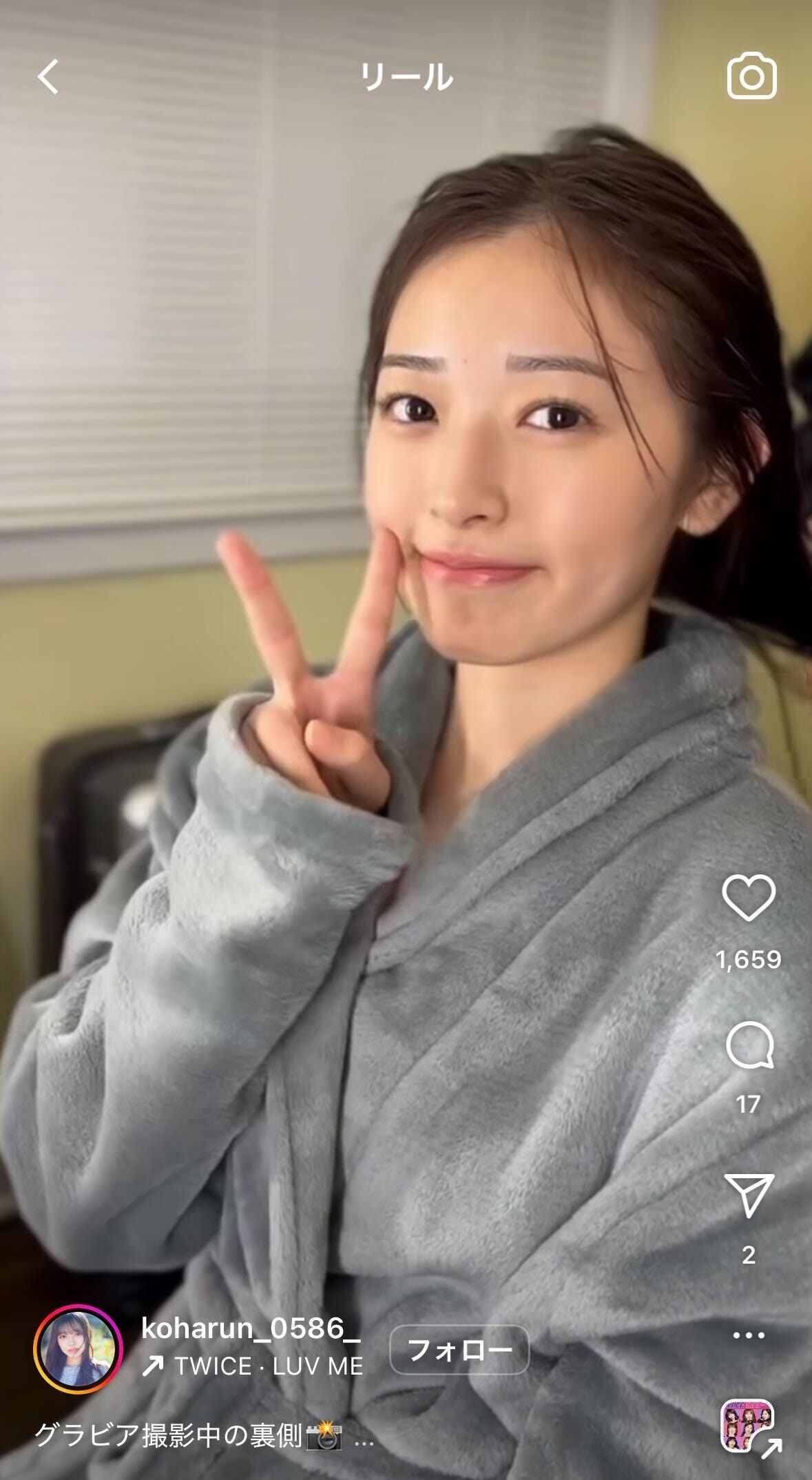Follow koharun_0586_ with the フォロー button
This screenshot has height=1480, width=812.
pyautogui.click(x=459, y=1350)
